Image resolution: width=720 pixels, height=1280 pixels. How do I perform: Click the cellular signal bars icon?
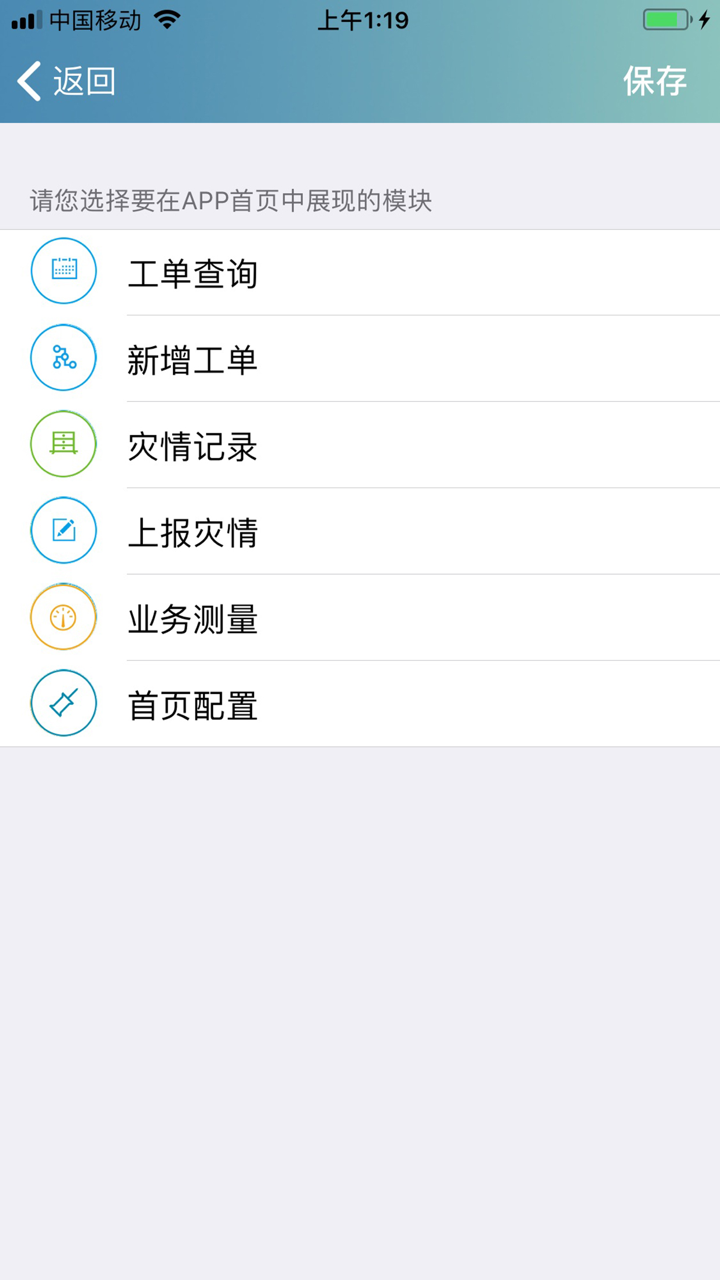(x=22, y=19)
